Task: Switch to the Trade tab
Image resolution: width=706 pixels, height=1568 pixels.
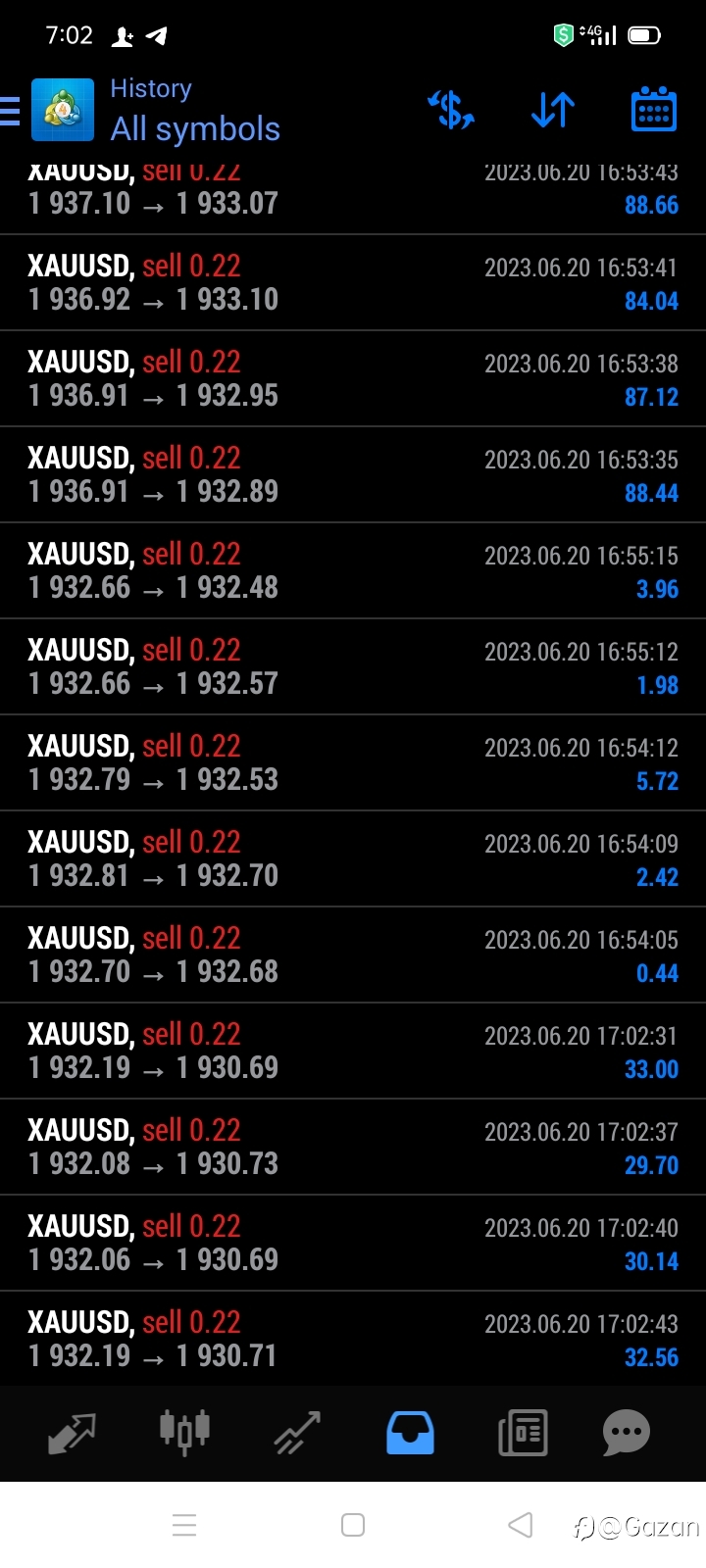Action: click(297, 1433)
